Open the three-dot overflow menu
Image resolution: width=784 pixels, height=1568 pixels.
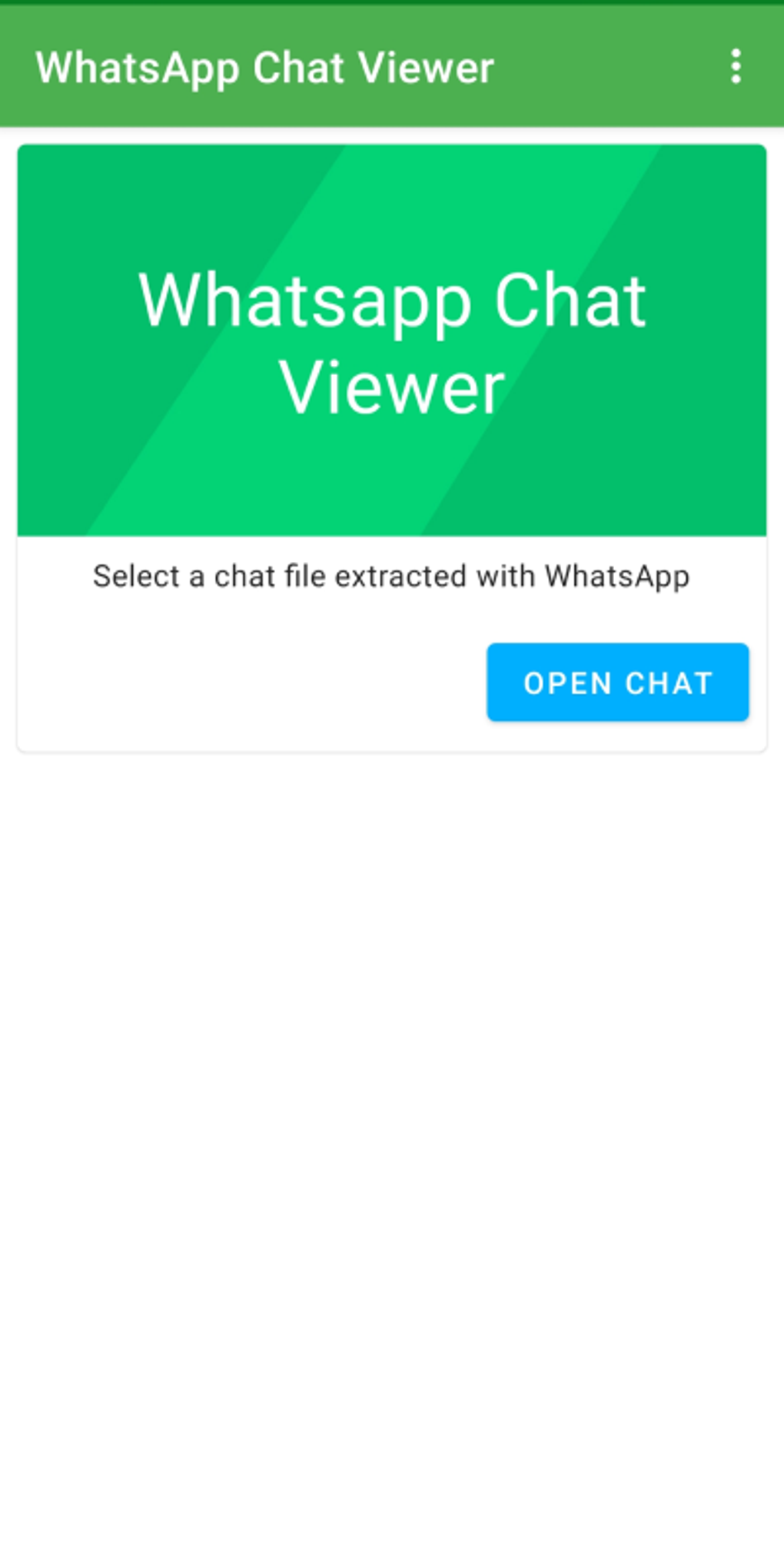pyautogui.click(x=736, y=67)
